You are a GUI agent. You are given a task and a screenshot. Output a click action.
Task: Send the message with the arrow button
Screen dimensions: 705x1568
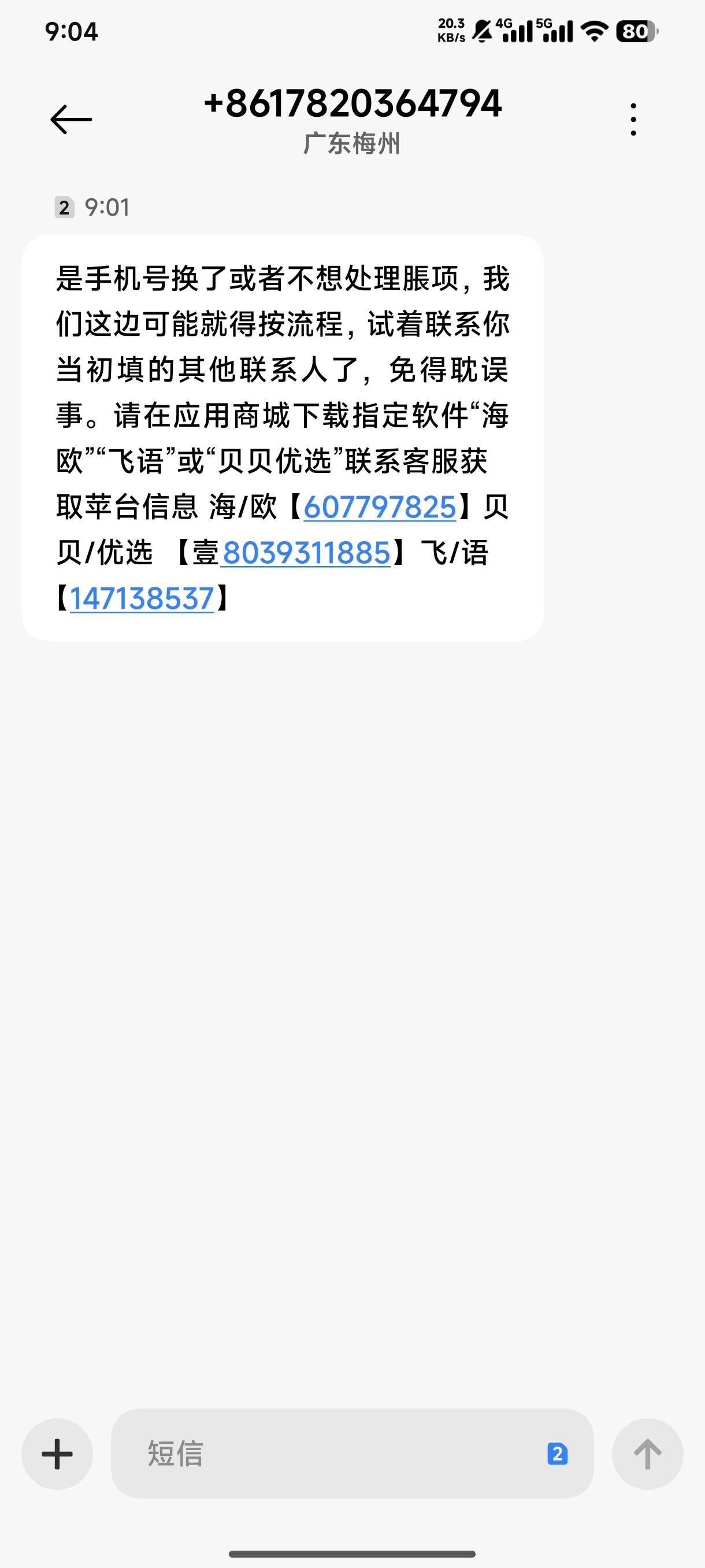click(x=647, y=1454)
